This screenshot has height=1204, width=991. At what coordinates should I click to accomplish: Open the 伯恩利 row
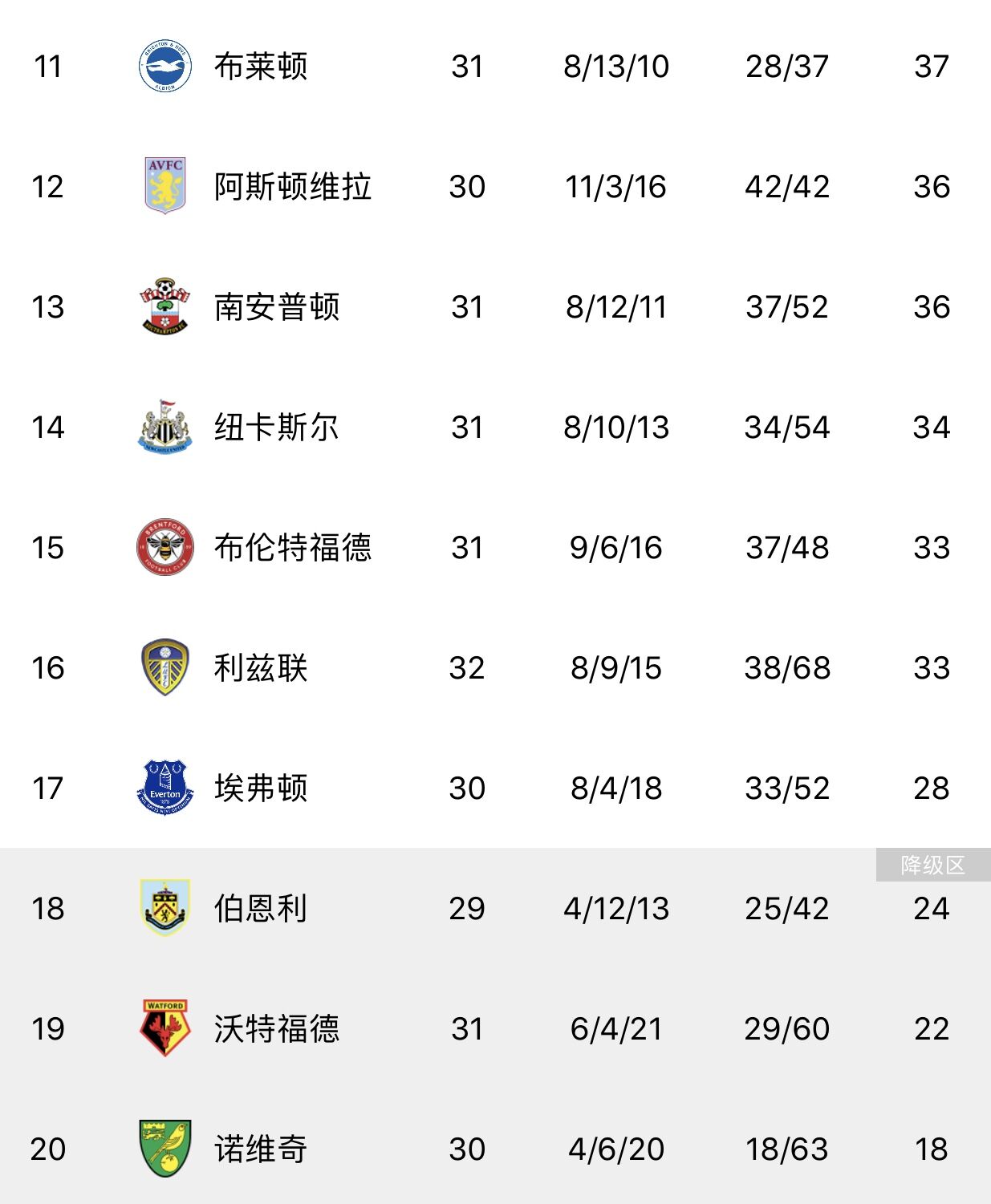coord(261,909)
